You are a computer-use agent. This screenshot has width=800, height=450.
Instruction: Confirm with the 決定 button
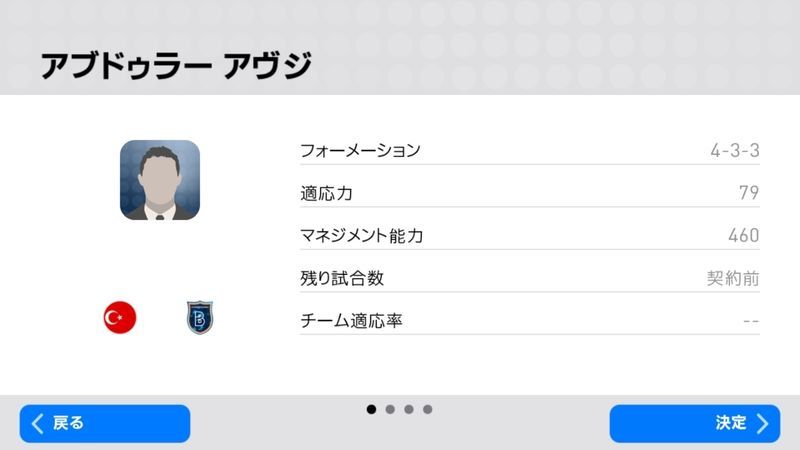694,423
